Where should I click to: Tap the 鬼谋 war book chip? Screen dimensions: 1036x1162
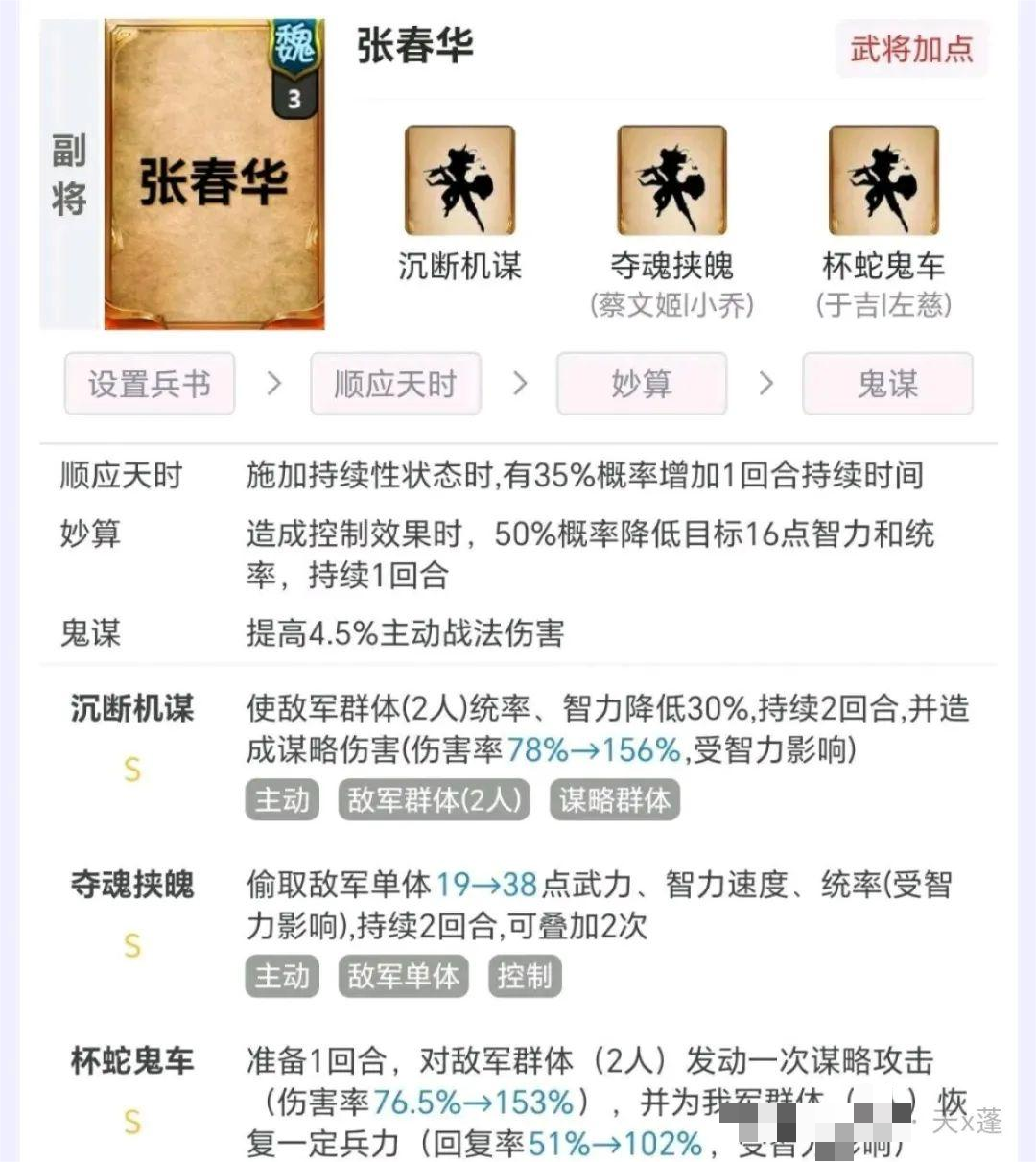point(887,384)
